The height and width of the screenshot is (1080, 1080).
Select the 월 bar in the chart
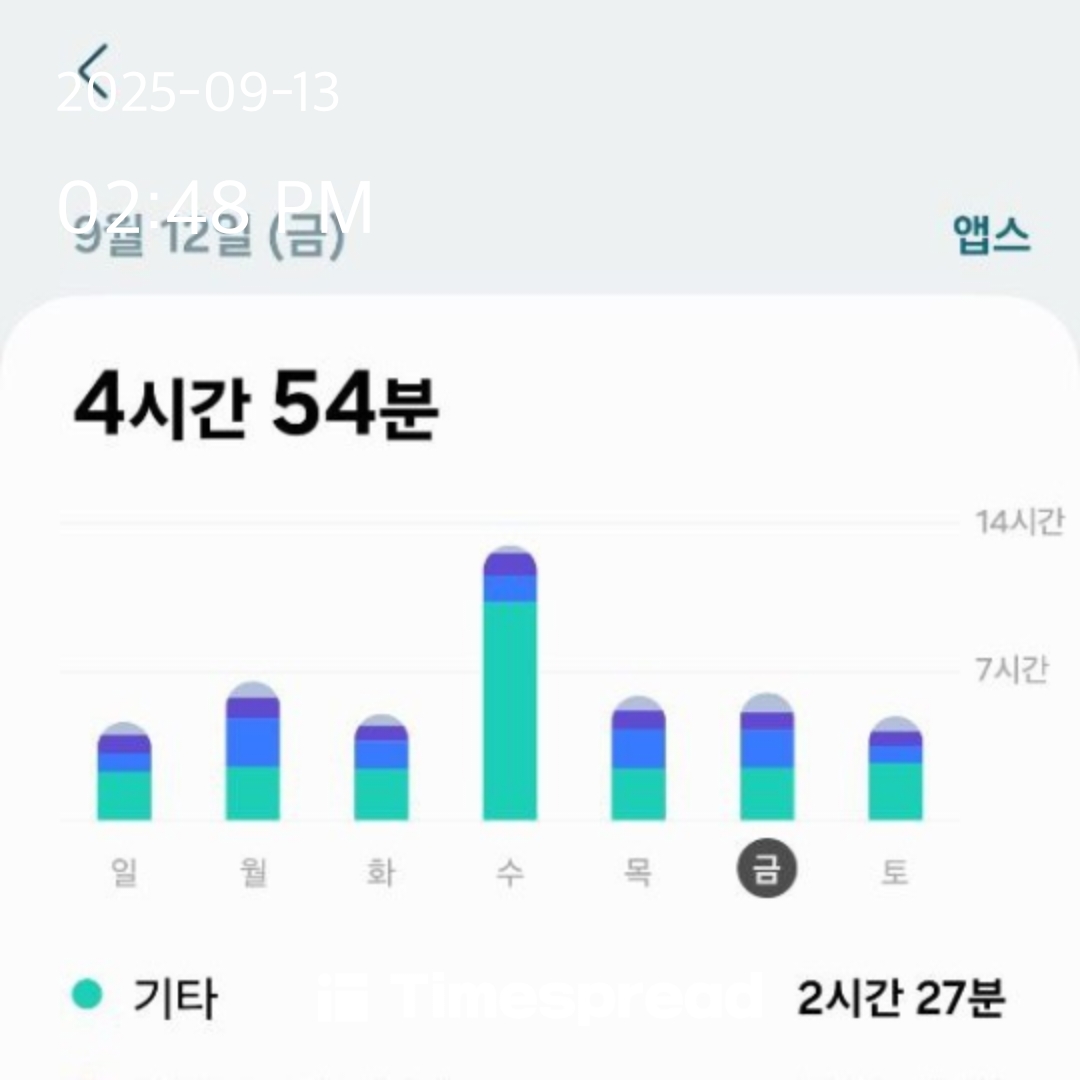(x=252, y=754)
